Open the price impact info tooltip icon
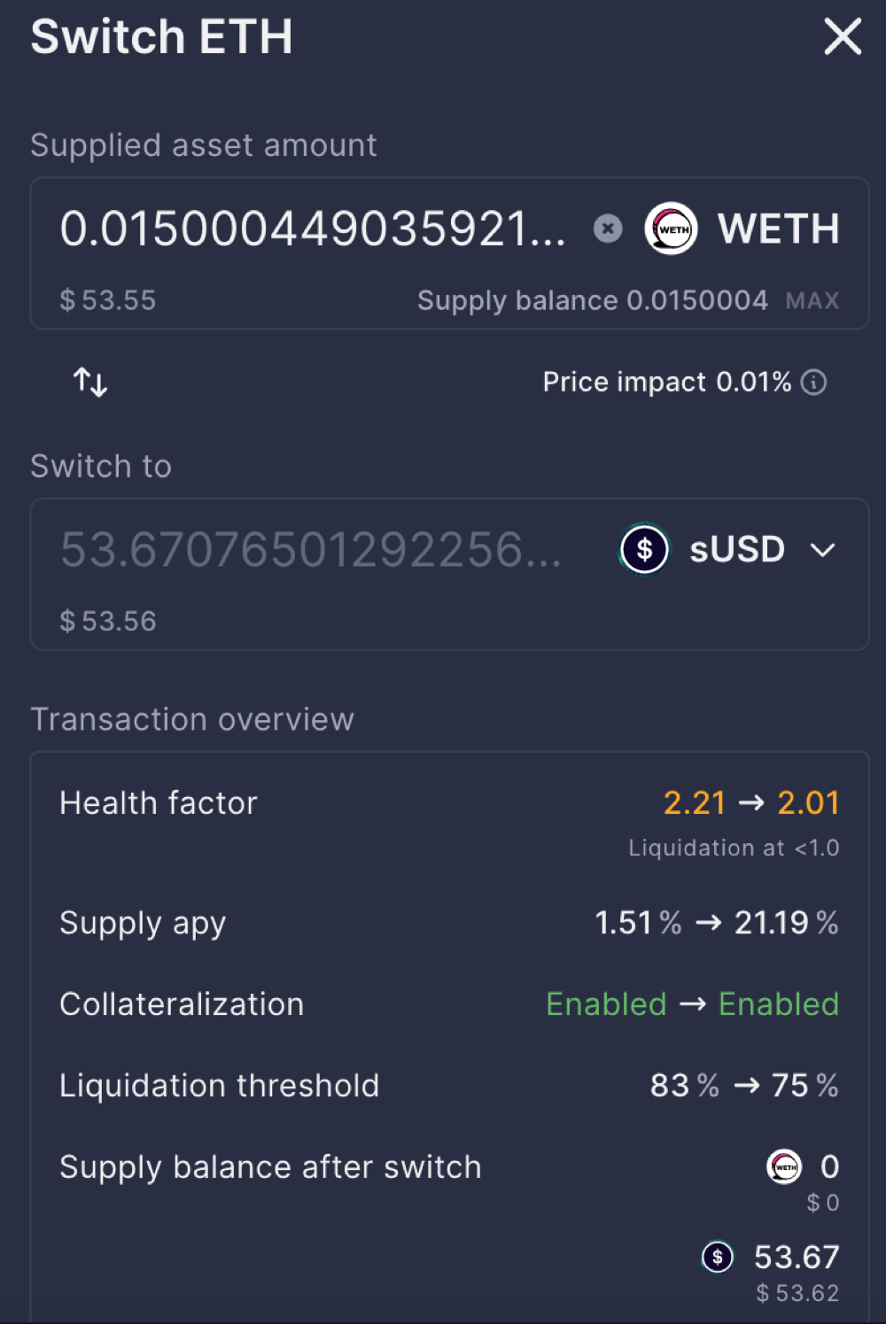This screenshot has width=887, height=1325. (814, 382)
